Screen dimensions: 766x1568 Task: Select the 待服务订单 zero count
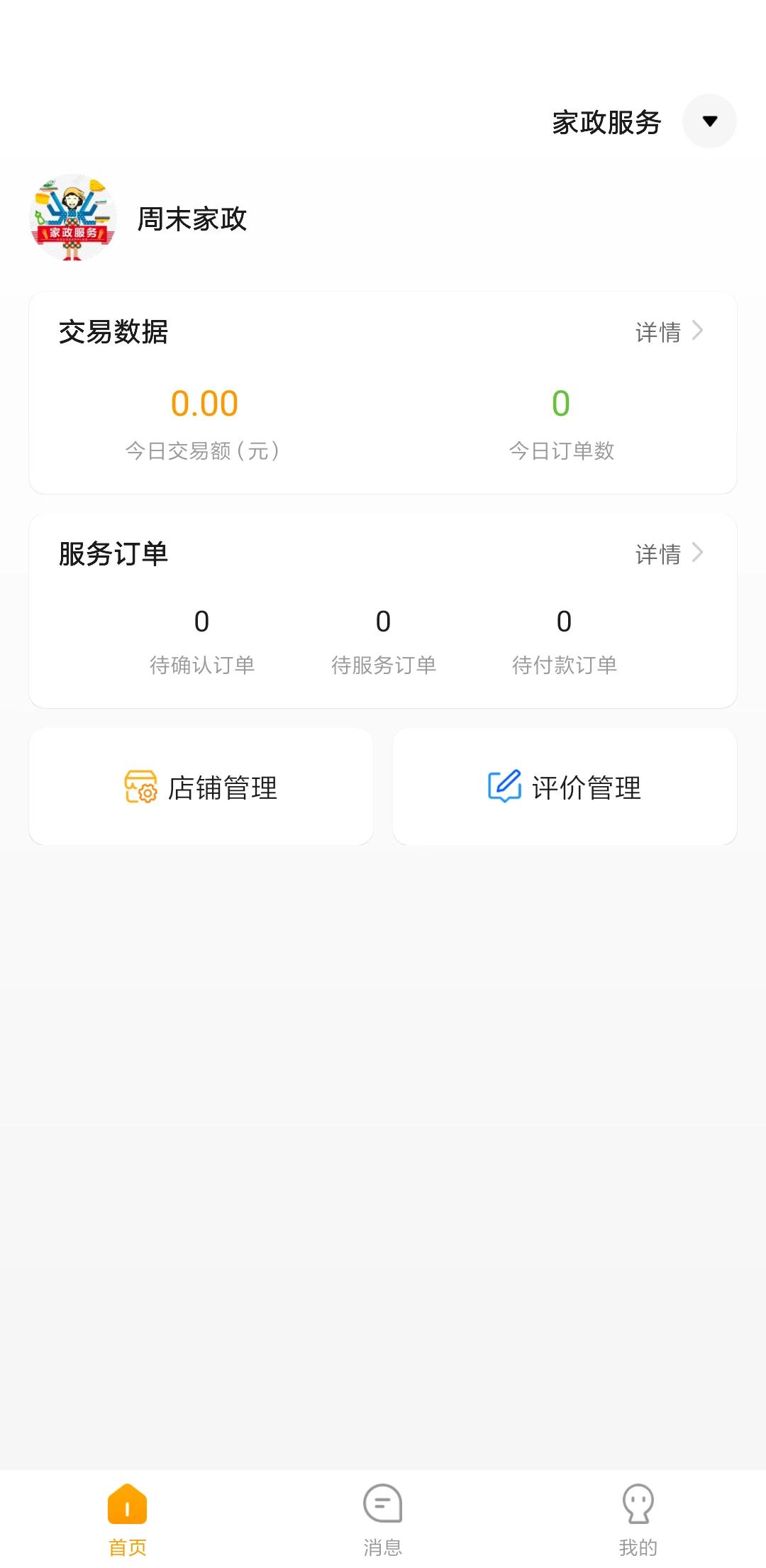(383, 622)
